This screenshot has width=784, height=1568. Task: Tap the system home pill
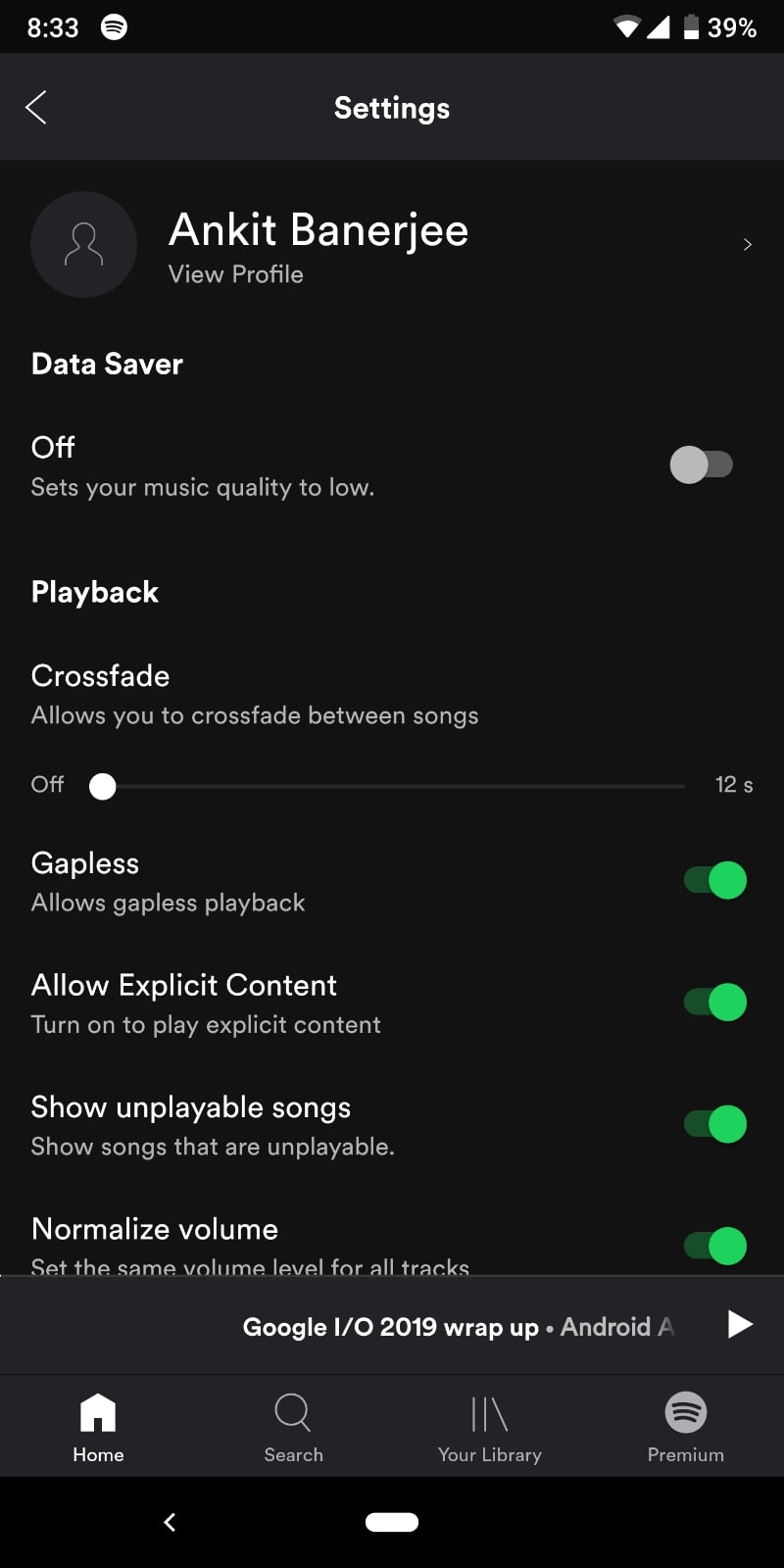click(392, 1522)
